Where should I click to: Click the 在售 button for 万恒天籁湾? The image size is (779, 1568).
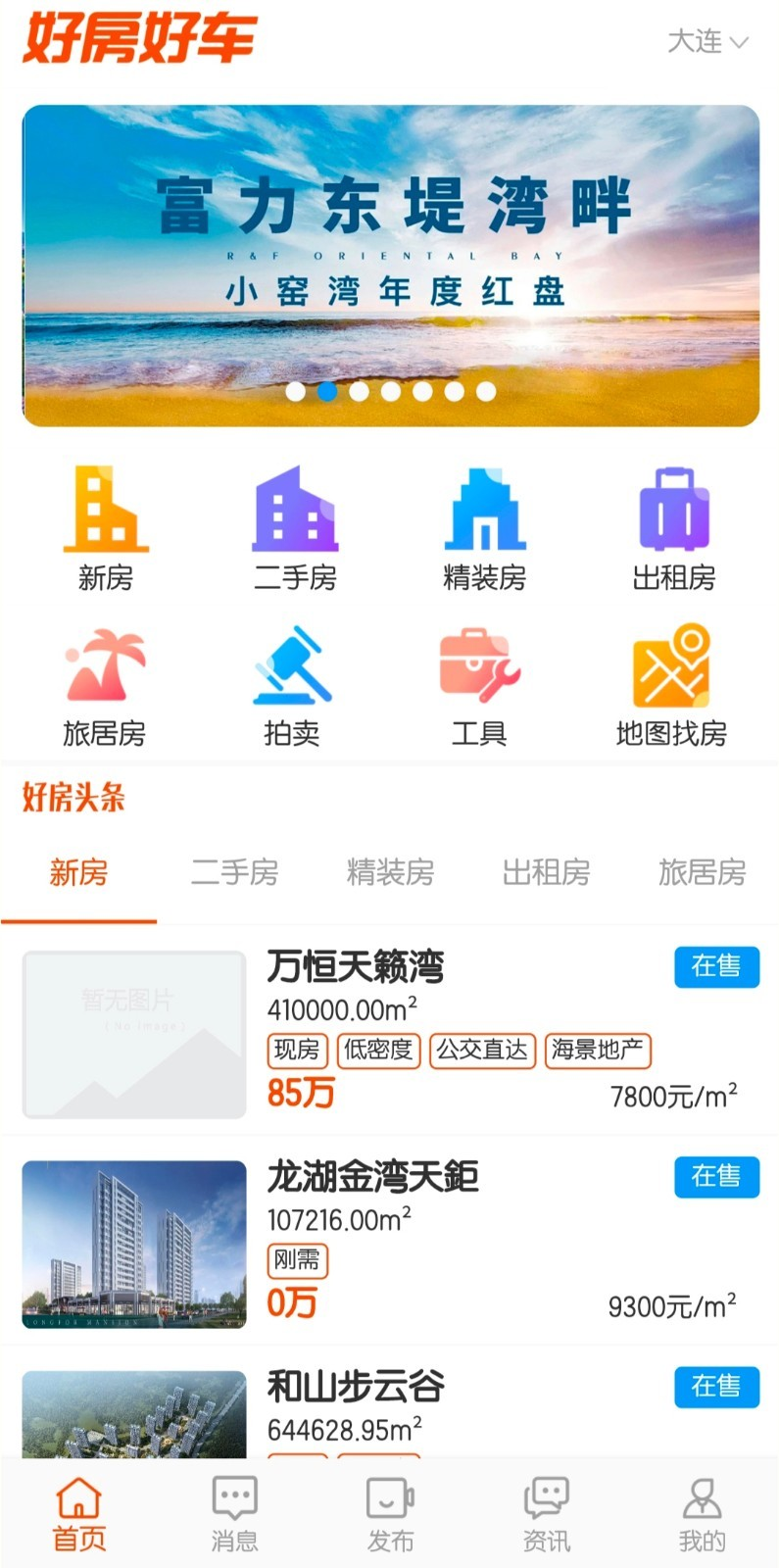(x=716, y=967)
